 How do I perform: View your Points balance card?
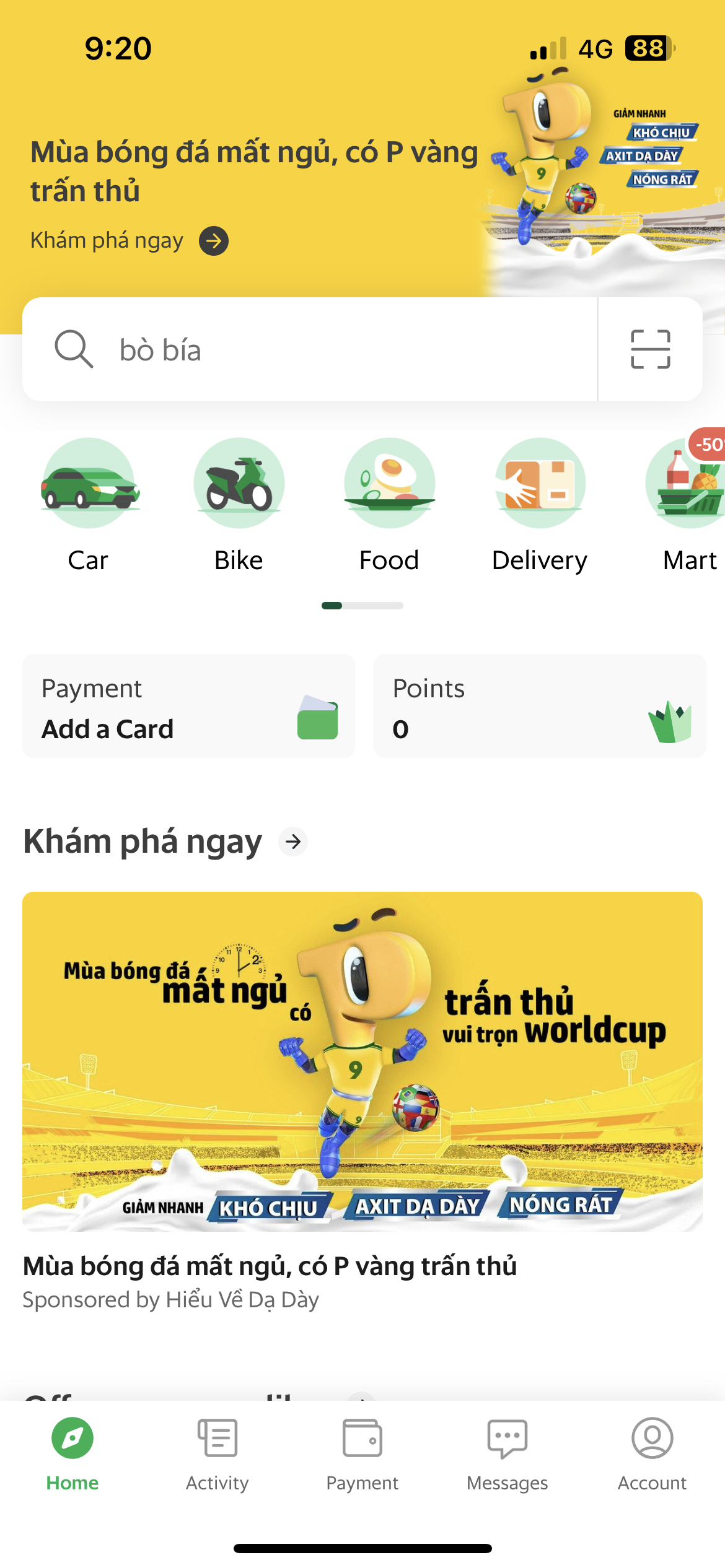click(539, 707)
